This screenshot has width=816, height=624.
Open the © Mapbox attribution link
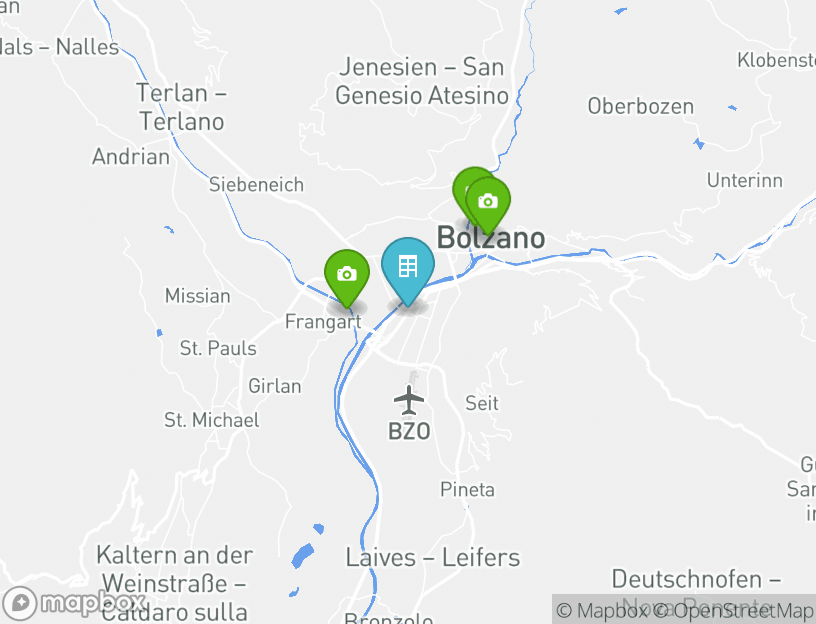point(601,610)
